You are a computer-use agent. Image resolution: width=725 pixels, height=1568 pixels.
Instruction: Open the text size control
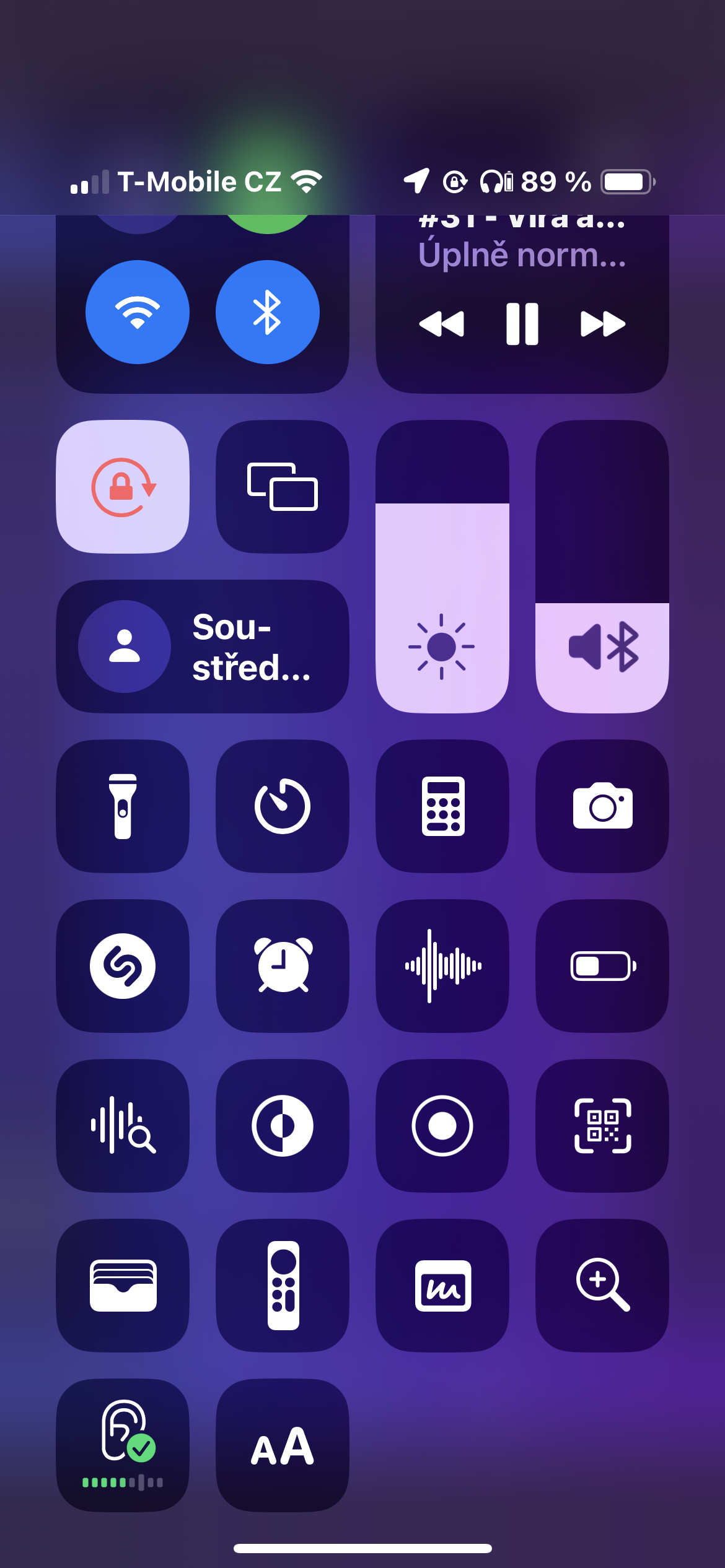click(283, 1445)
